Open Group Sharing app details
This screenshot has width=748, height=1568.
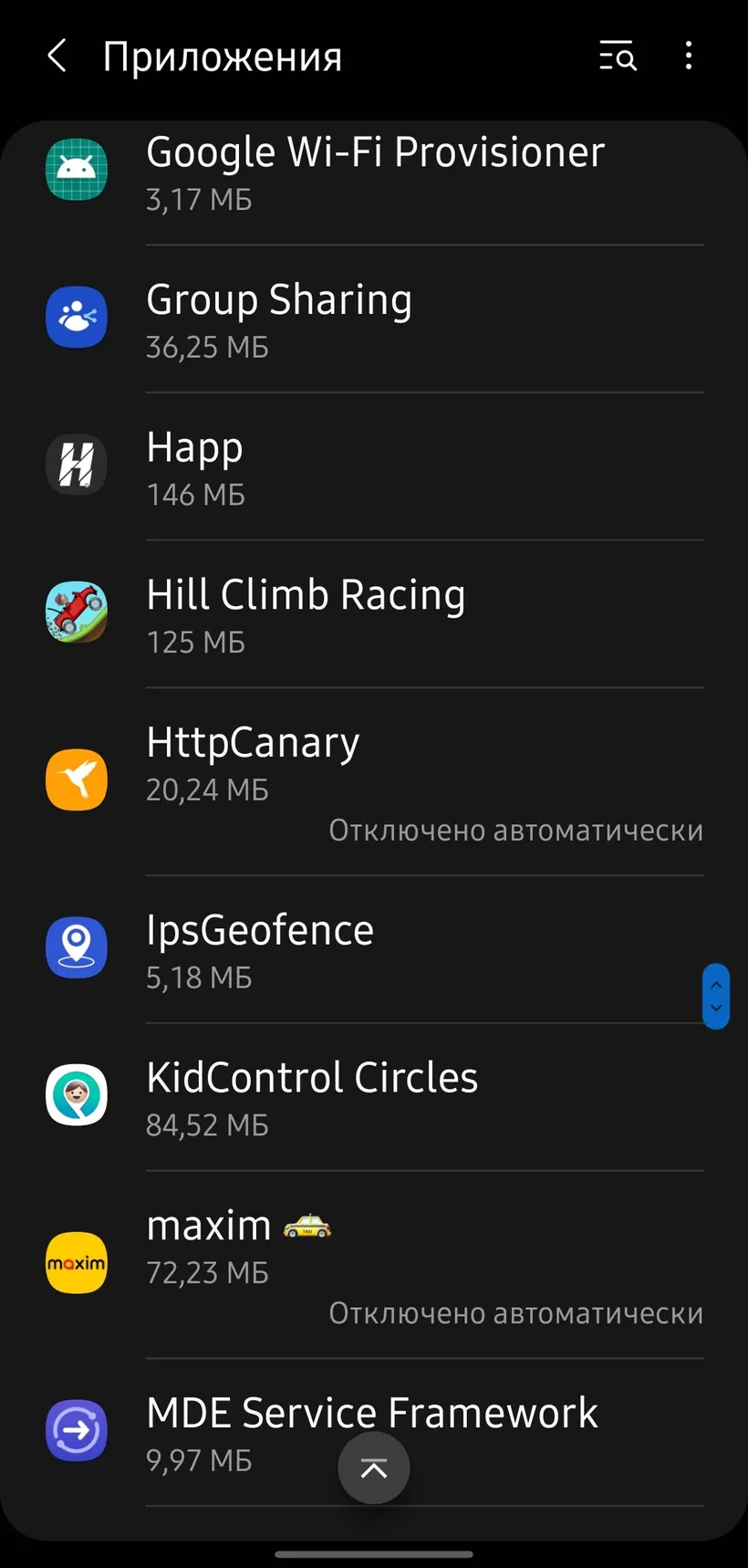point(374,319)
